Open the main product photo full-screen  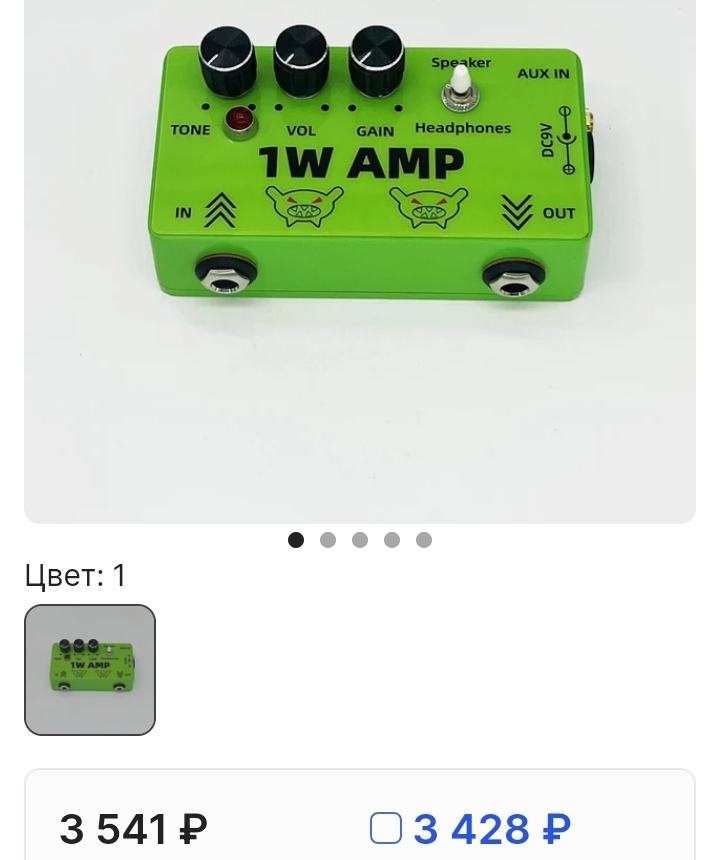pos(360,260)
